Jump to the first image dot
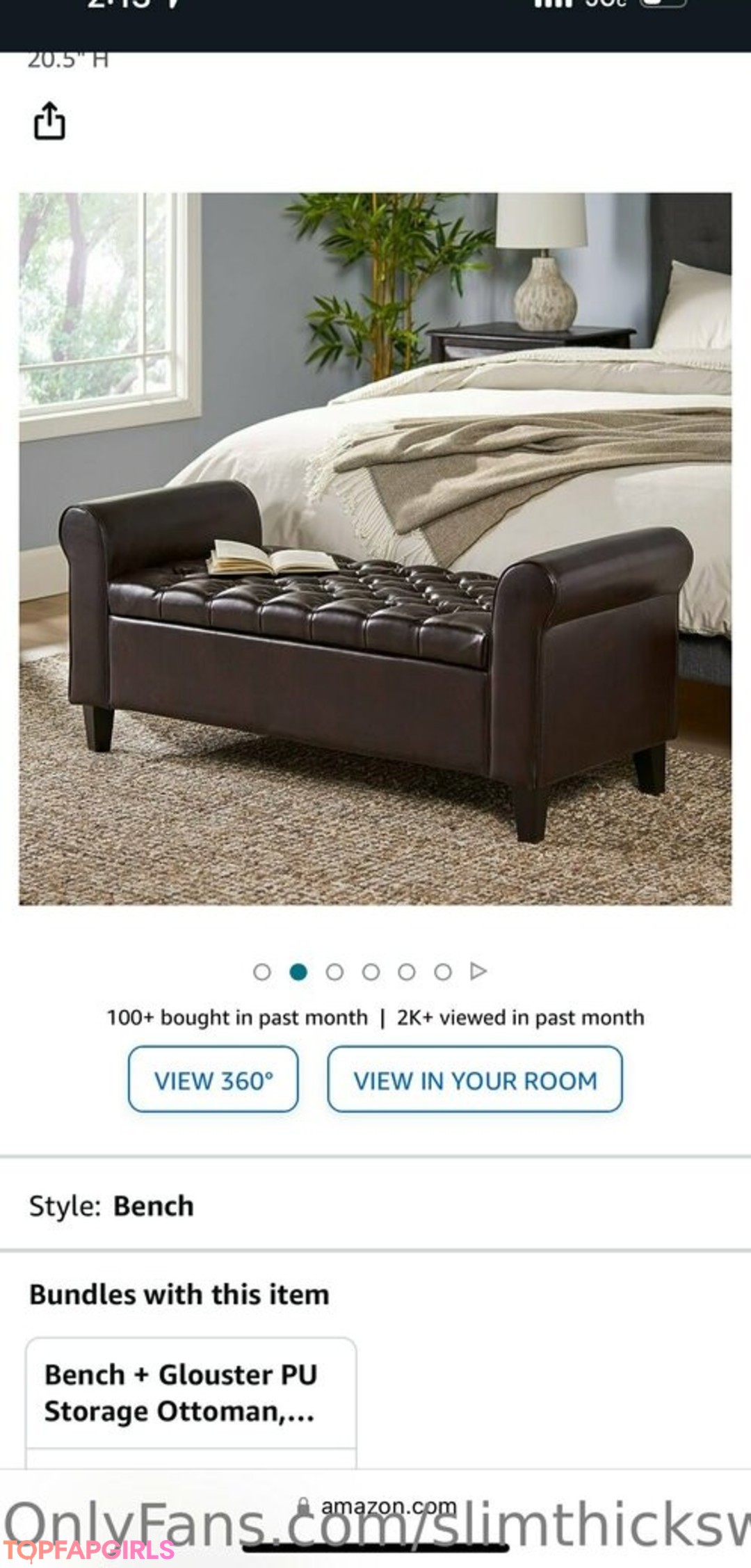Screen dimensions: 751x1568 coord(262,971)
